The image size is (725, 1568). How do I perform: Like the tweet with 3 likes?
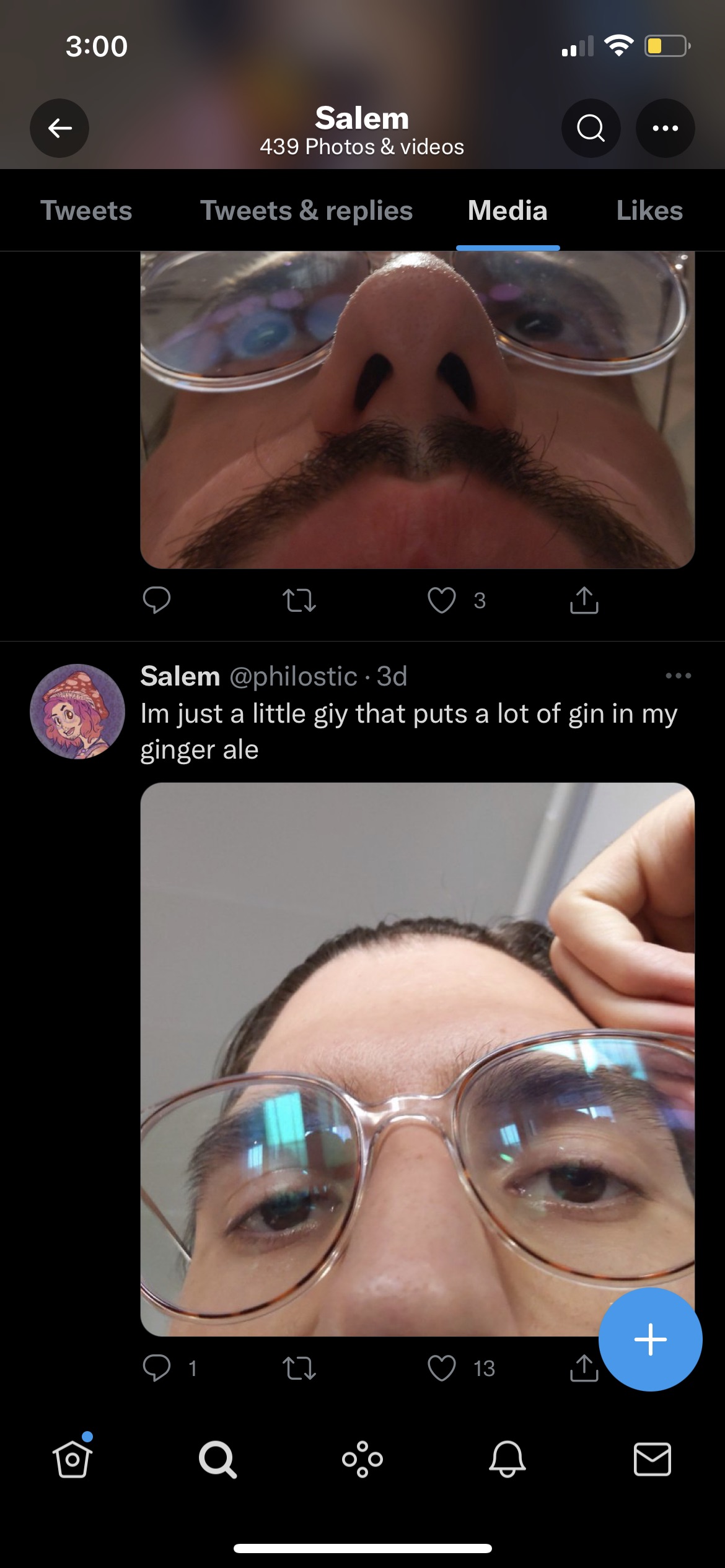pos(442,600)
